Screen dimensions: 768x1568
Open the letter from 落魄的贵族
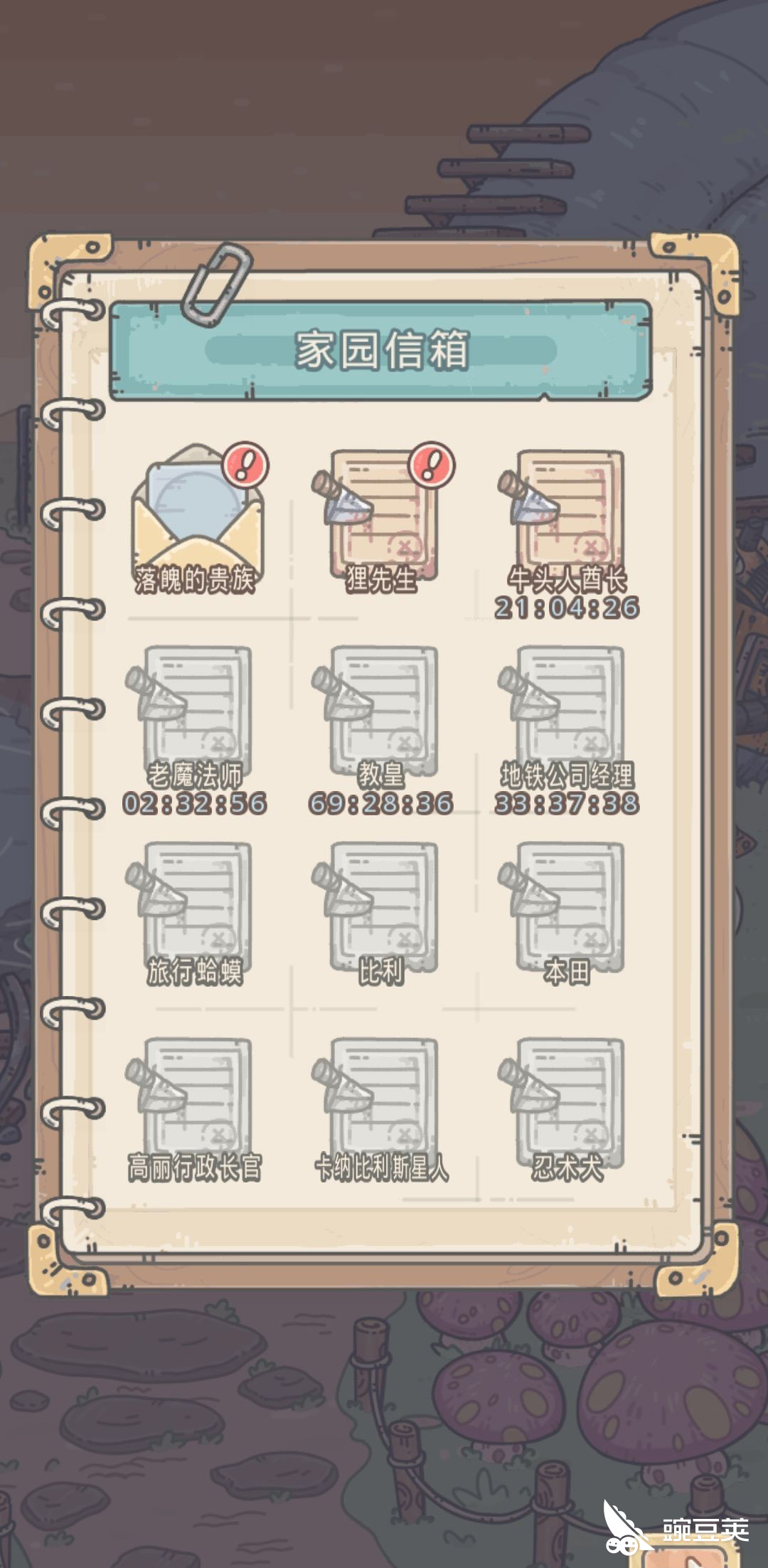pos(196,516)
